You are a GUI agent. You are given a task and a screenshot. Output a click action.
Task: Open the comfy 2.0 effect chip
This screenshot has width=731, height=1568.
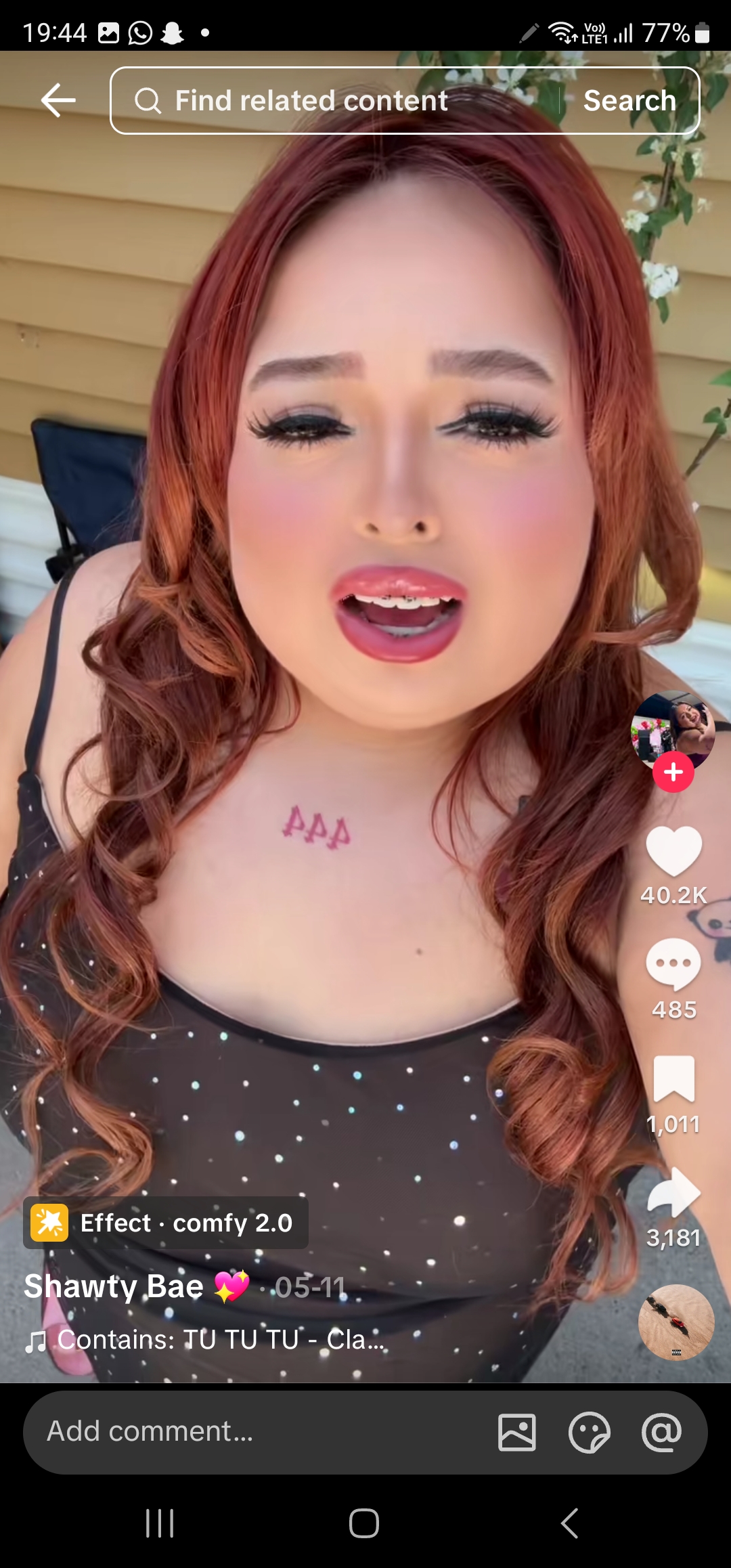pos(166,1223)
